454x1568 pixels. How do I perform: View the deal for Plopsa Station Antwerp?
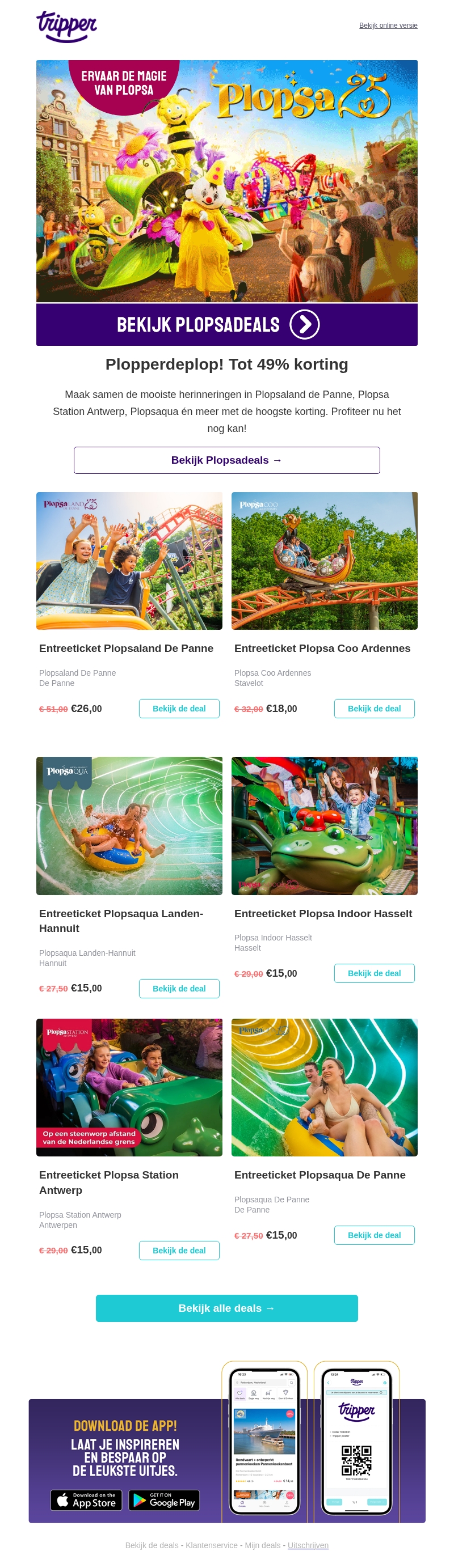(179, 1250)
